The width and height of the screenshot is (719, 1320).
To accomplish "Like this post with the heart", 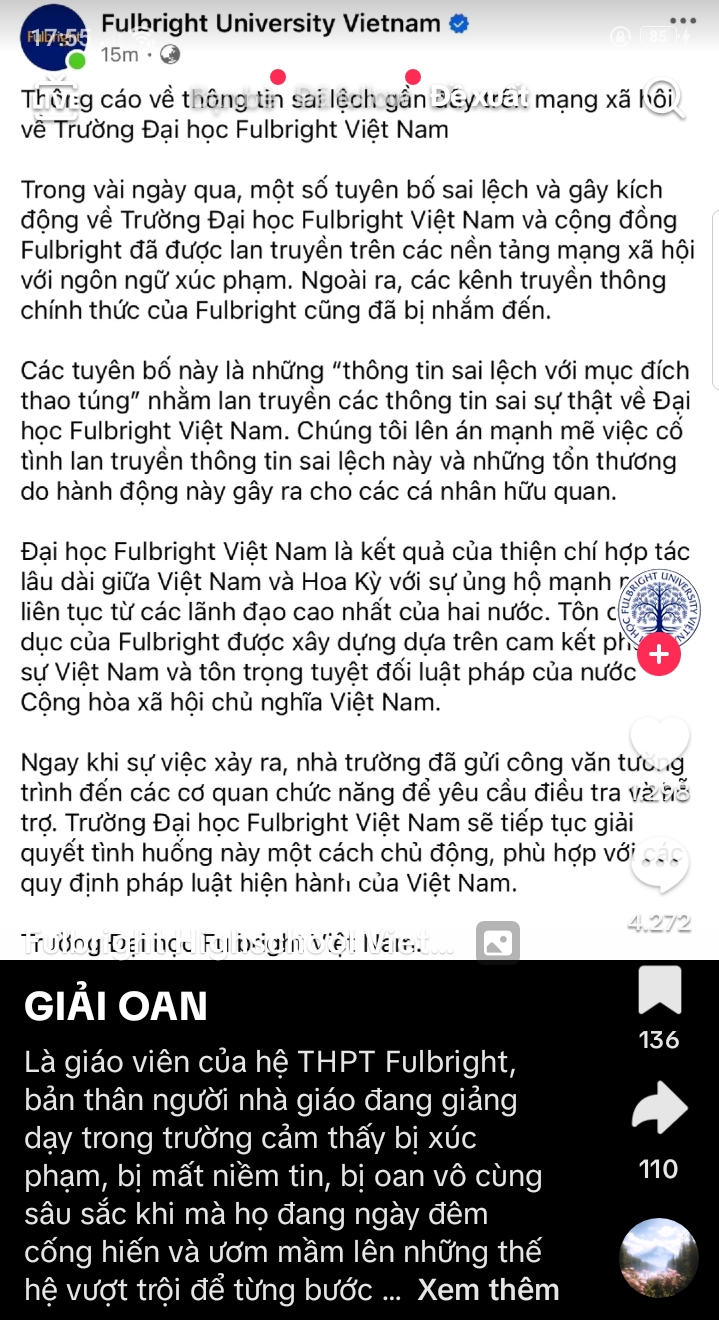I will click(659, 741).
